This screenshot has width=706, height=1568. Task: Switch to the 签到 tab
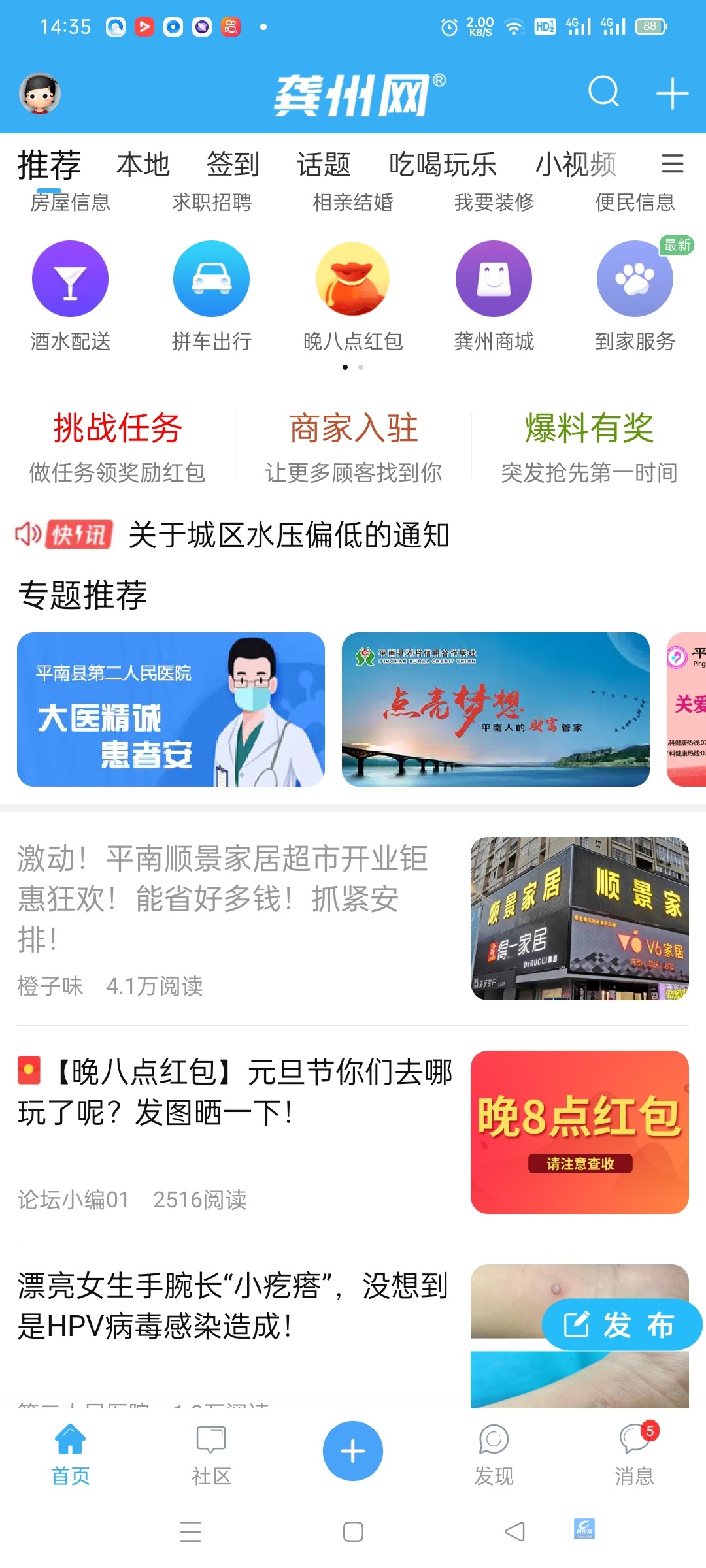[233, 164]
